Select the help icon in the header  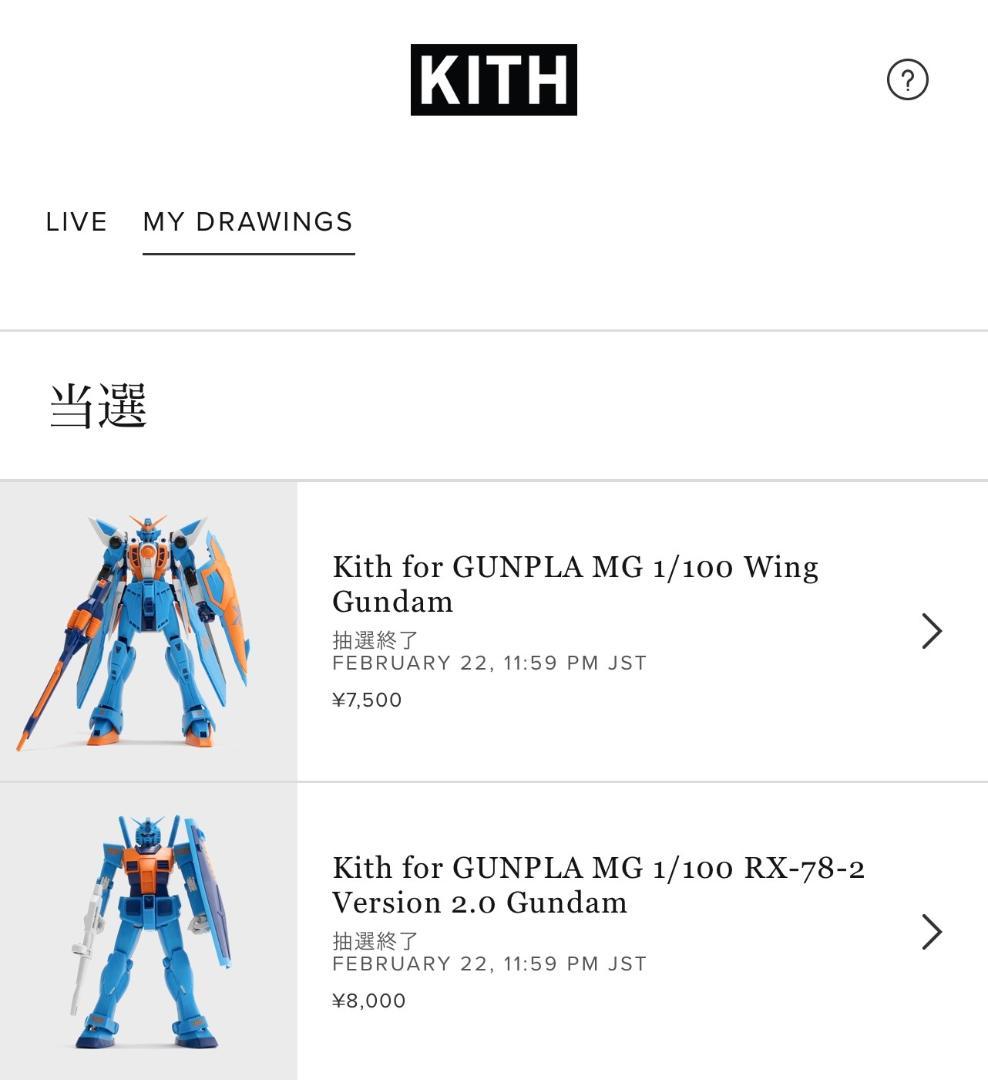[x=907, y=80]
